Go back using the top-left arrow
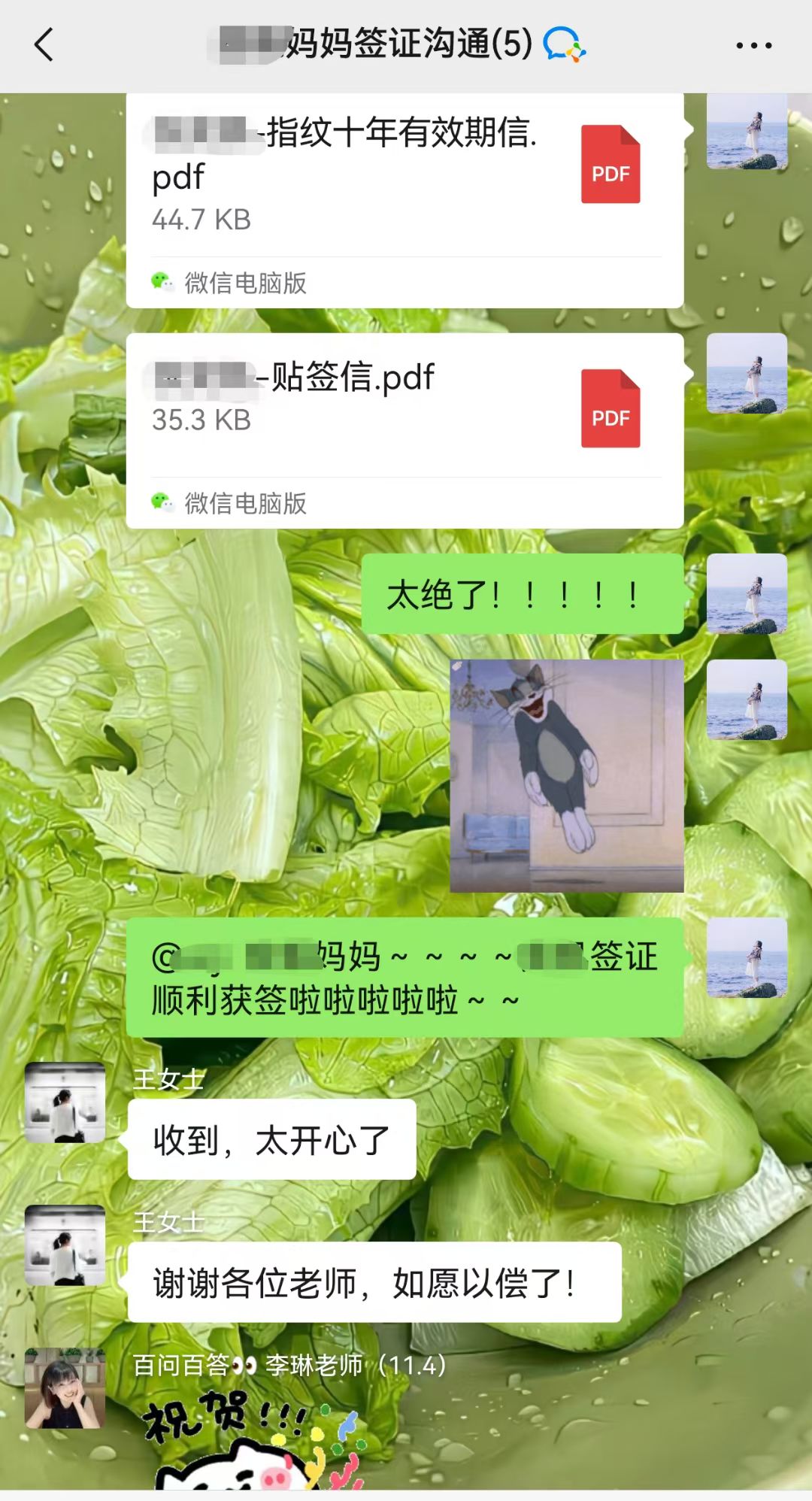The width and height of the screenshot is (812, 1501). 45,45
